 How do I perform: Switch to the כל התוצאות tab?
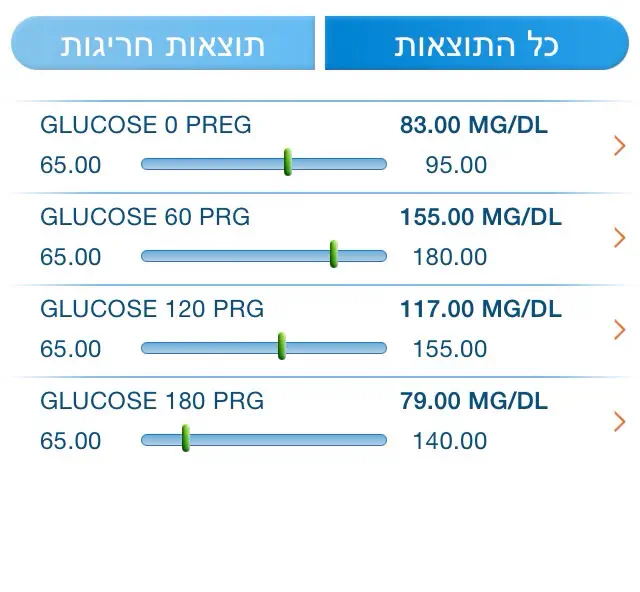(x=476, y=45)
